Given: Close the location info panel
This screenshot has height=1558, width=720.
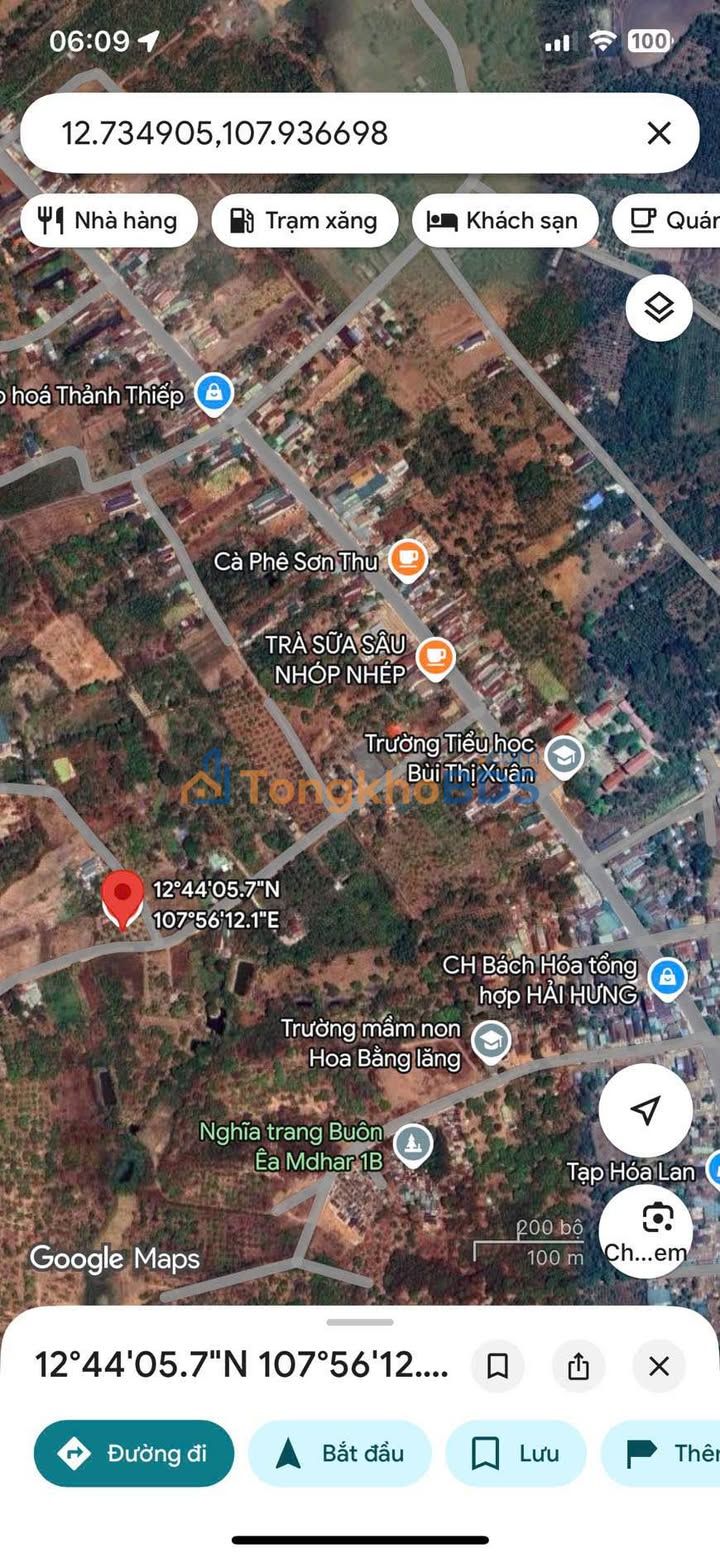Looking at the screenshot, I should pos(659,1366).
